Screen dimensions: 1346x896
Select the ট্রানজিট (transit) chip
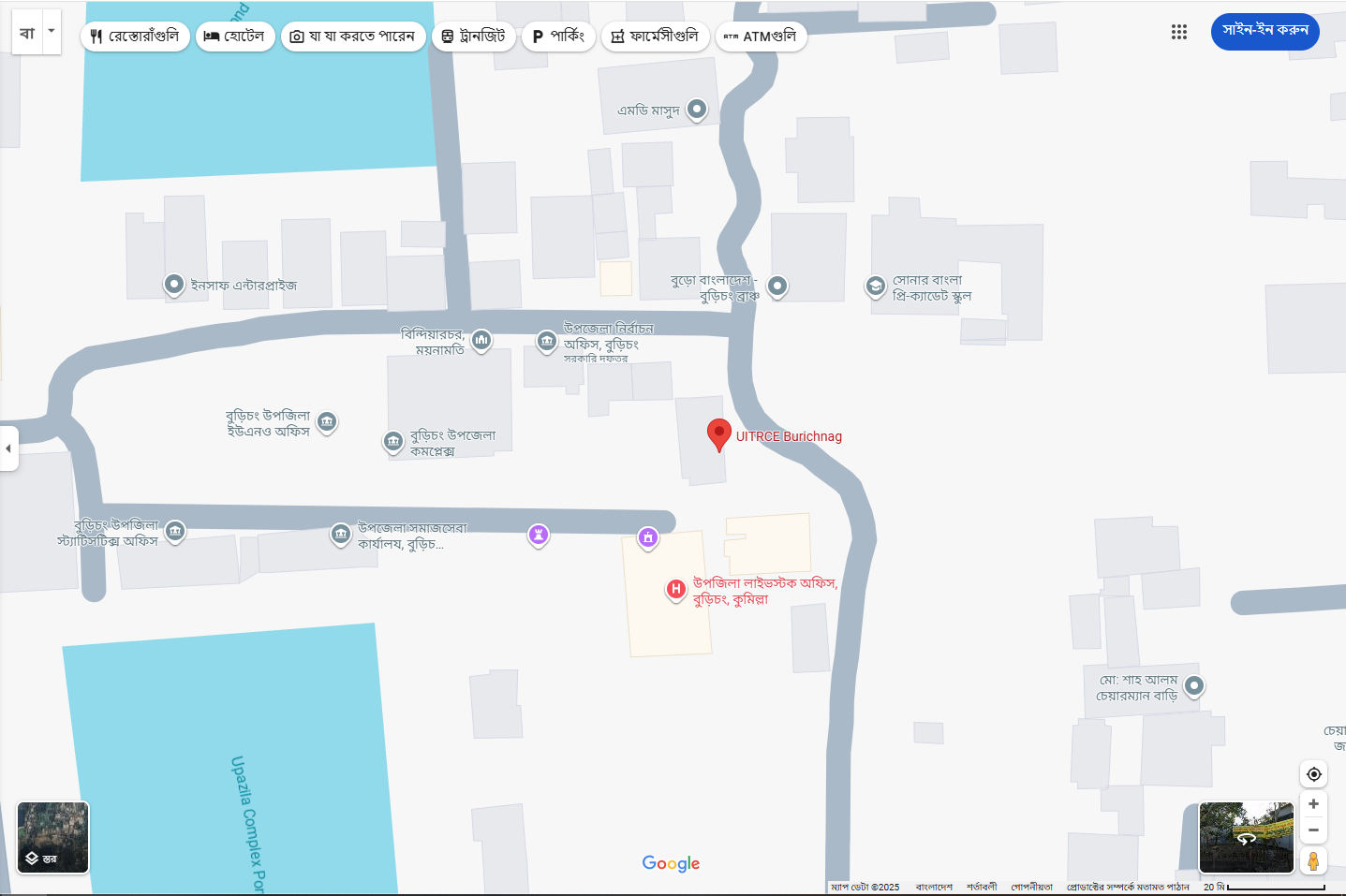point(473,37)
